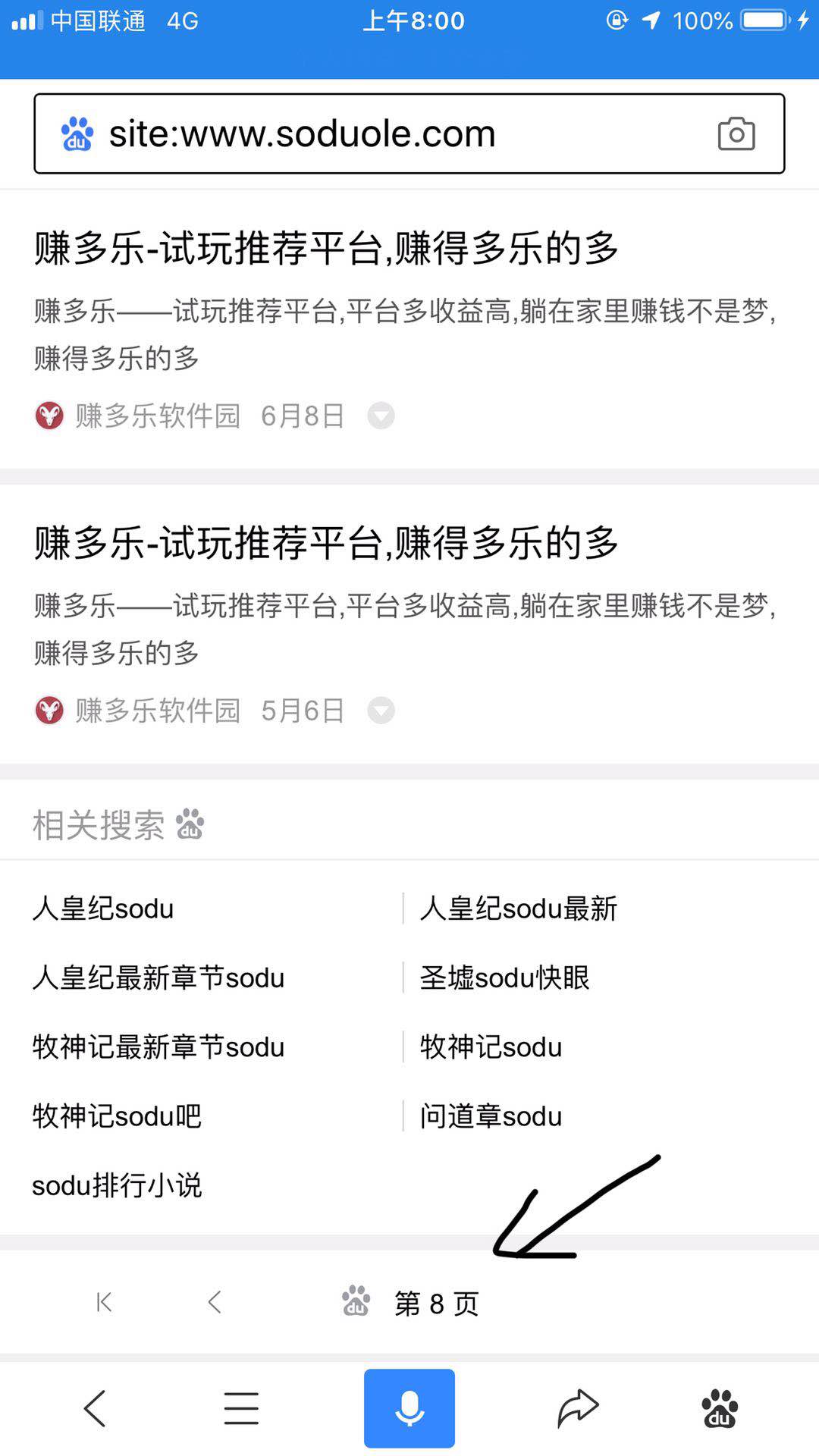Search related term sodu排行小说

tap(117, 1185)
